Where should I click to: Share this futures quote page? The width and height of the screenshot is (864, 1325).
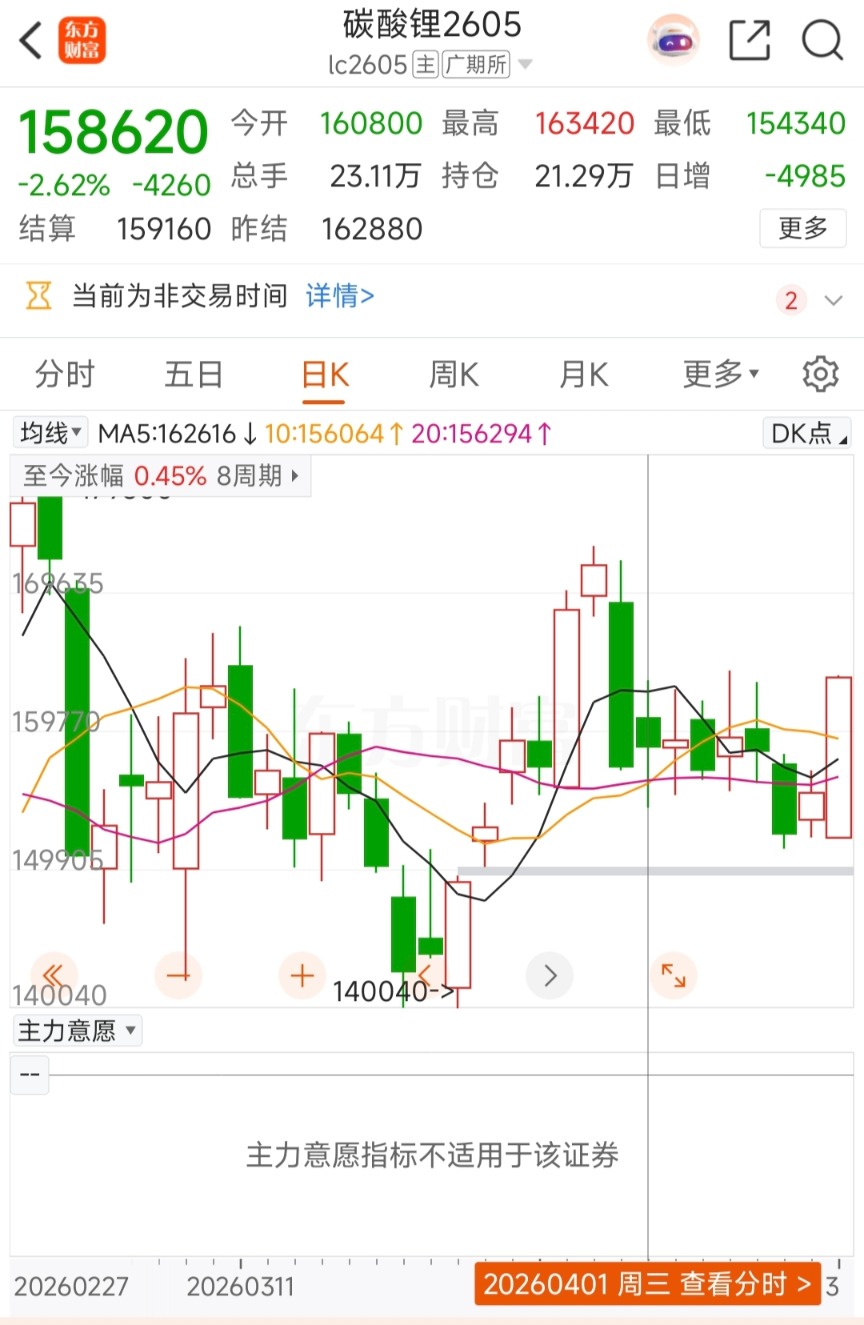click(x=749, y=41)
